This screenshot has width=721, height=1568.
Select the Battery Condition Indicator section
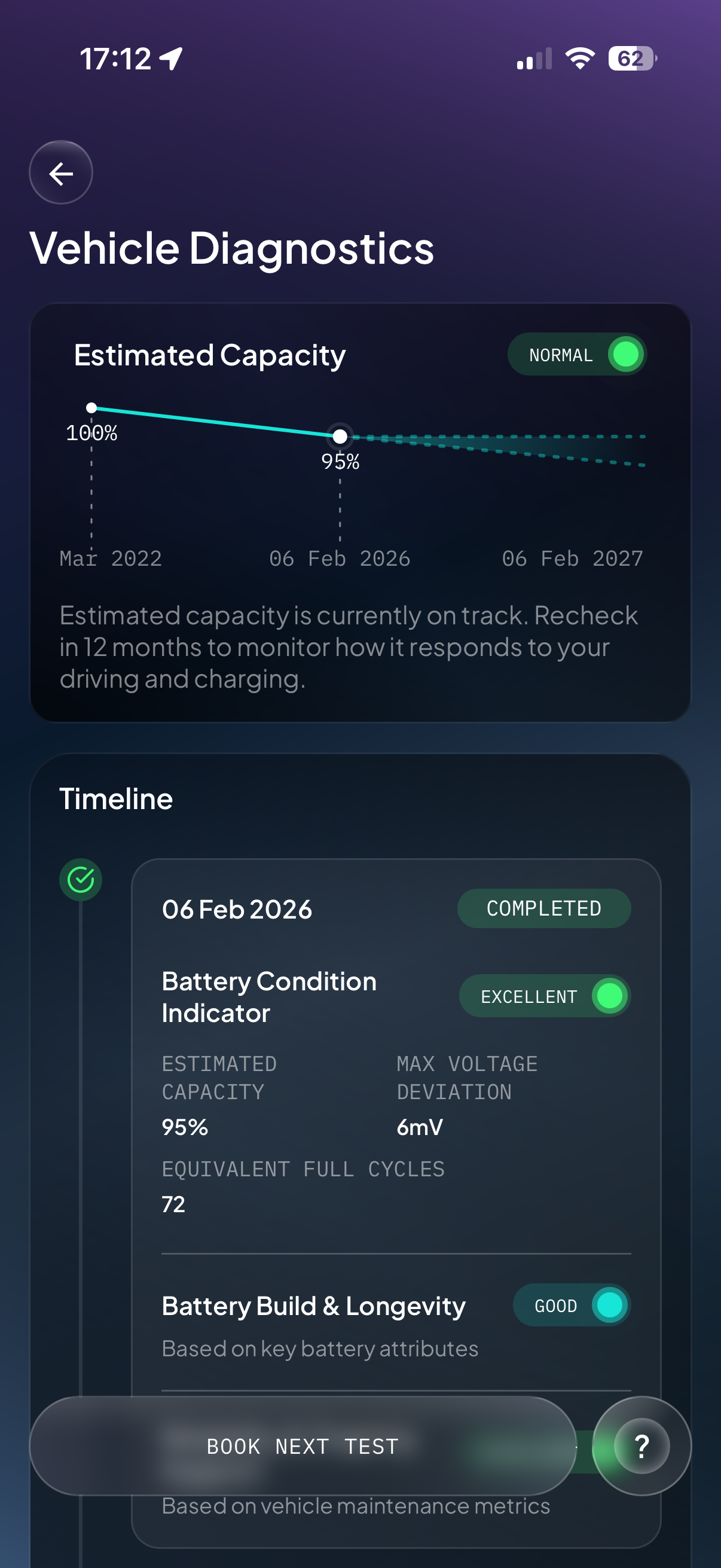(x=269, y=996)
